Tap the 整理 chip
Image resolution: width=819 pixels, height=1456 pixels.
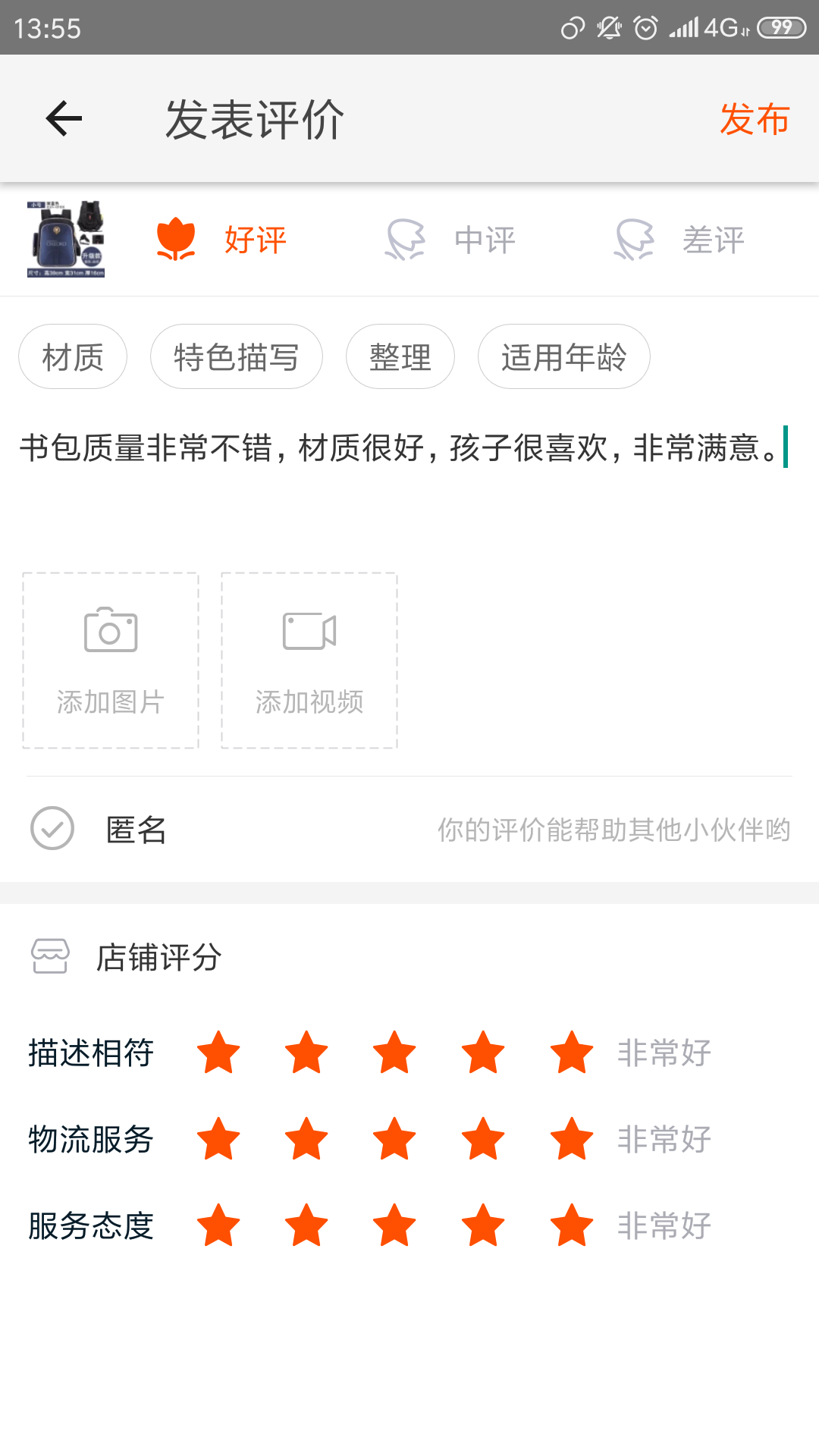pyautogui.click(x=400, y=357)
